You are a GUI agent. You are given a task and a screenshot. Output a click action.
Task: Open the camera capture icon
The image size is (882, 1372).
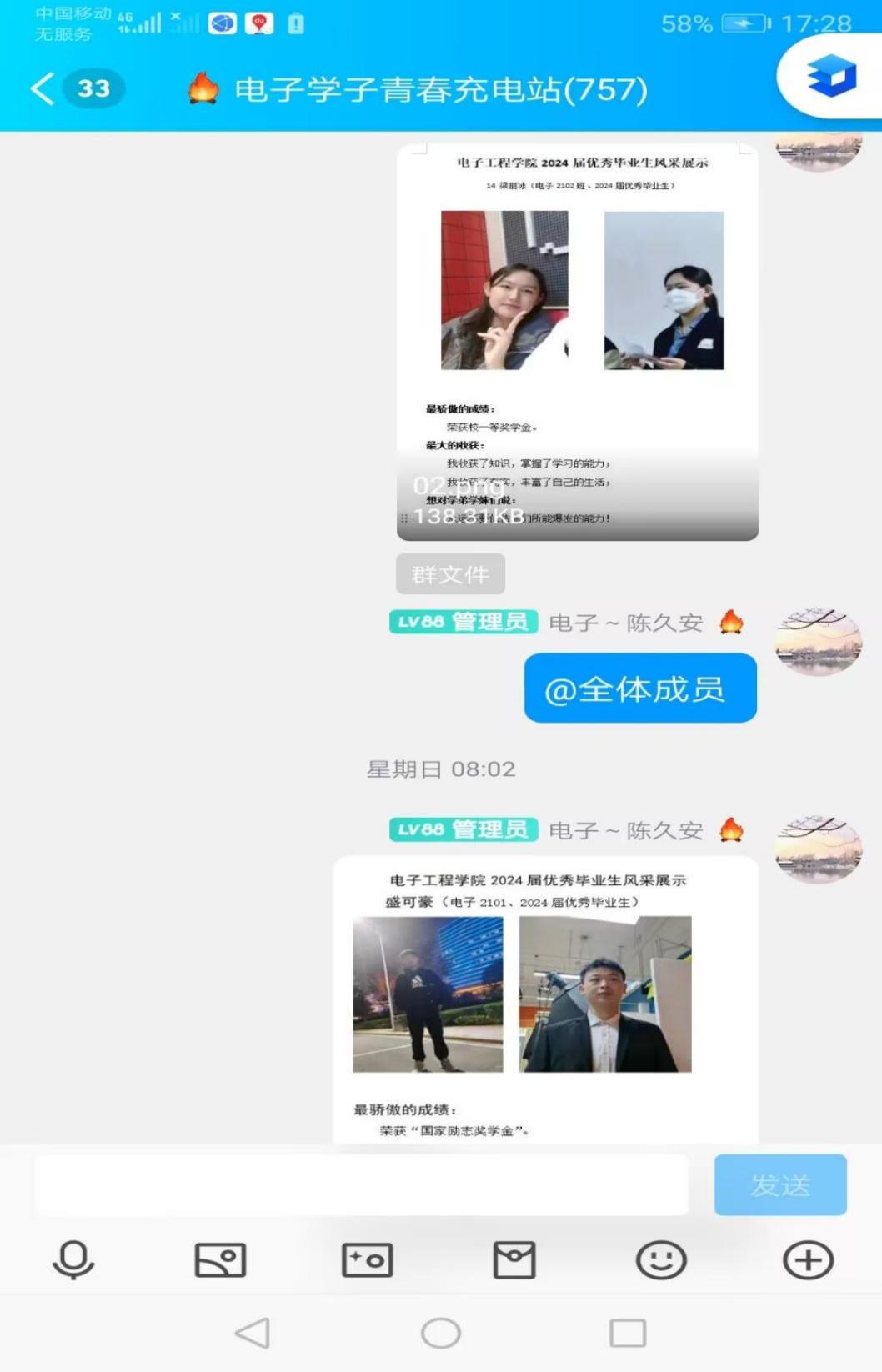coord(367,1259)
